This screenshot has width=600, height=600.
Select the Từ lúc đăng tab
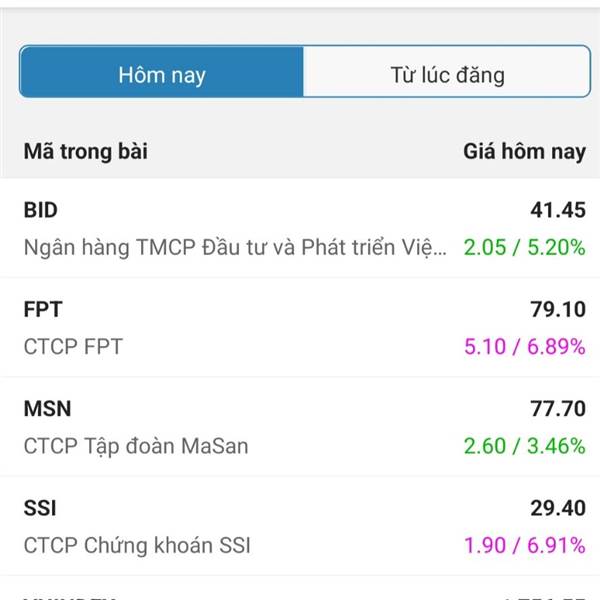447,72
